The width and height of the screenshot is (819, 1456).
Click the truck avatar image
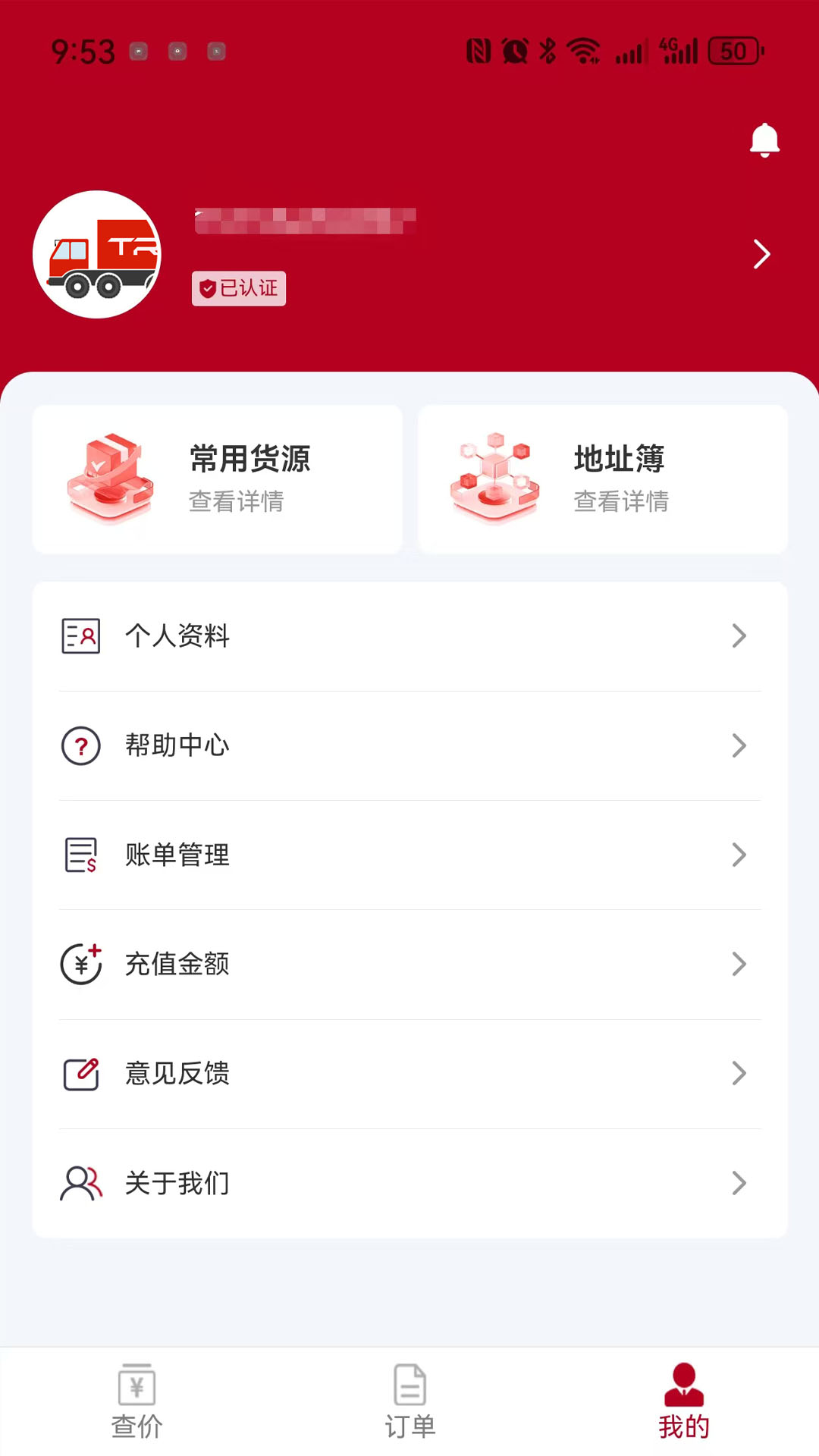(x=97, y=254)
